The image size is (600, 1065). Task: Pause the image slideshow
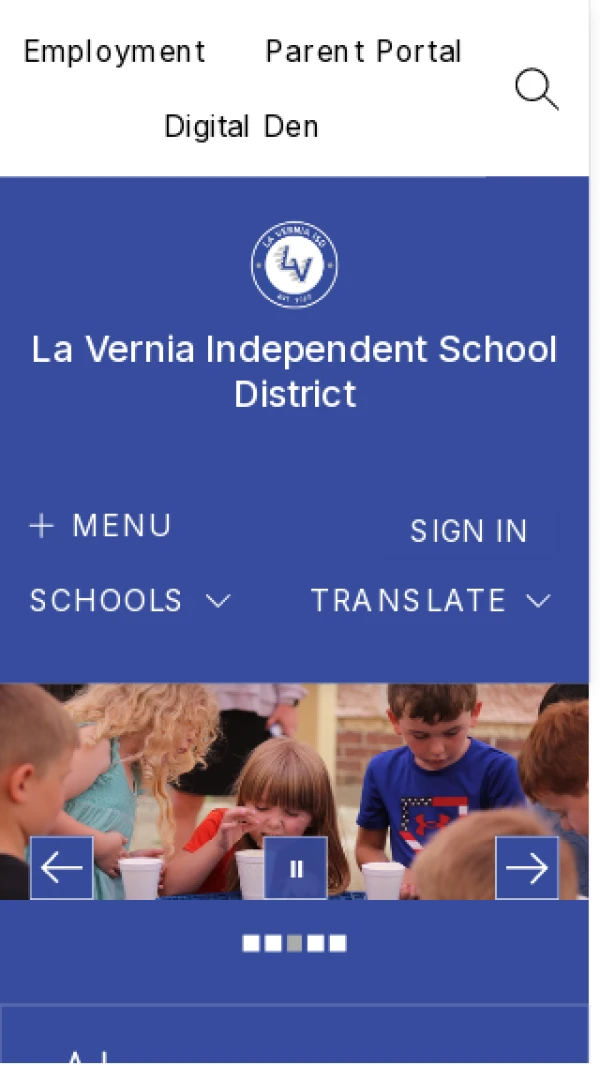click(x=296, y=868)
